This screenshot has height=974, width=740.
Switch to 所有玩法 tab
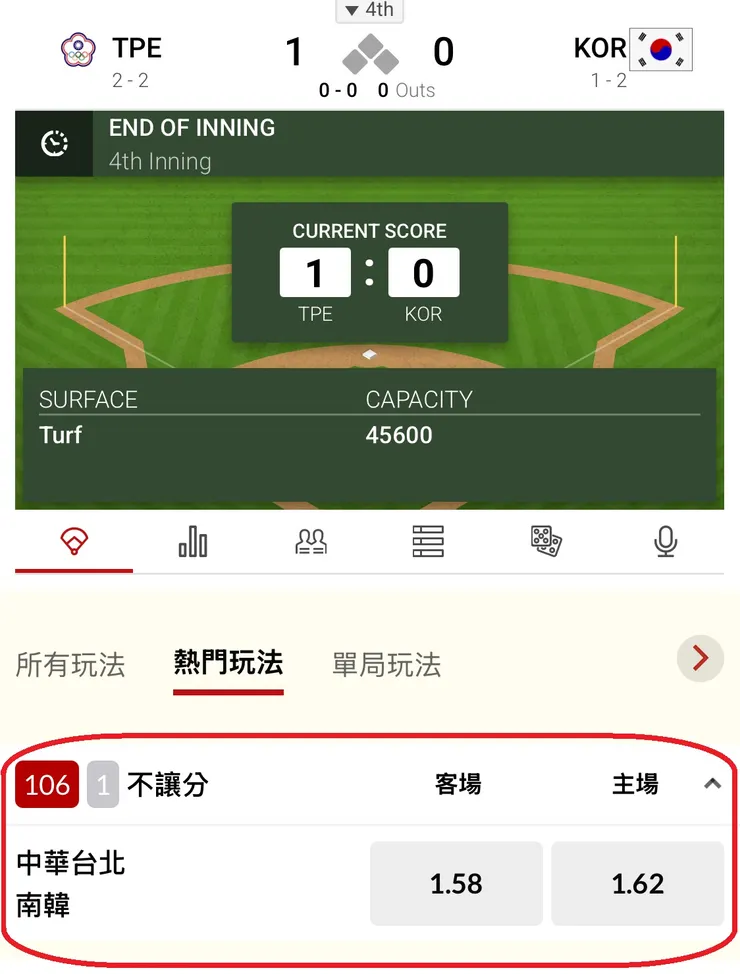coord(70,665)
